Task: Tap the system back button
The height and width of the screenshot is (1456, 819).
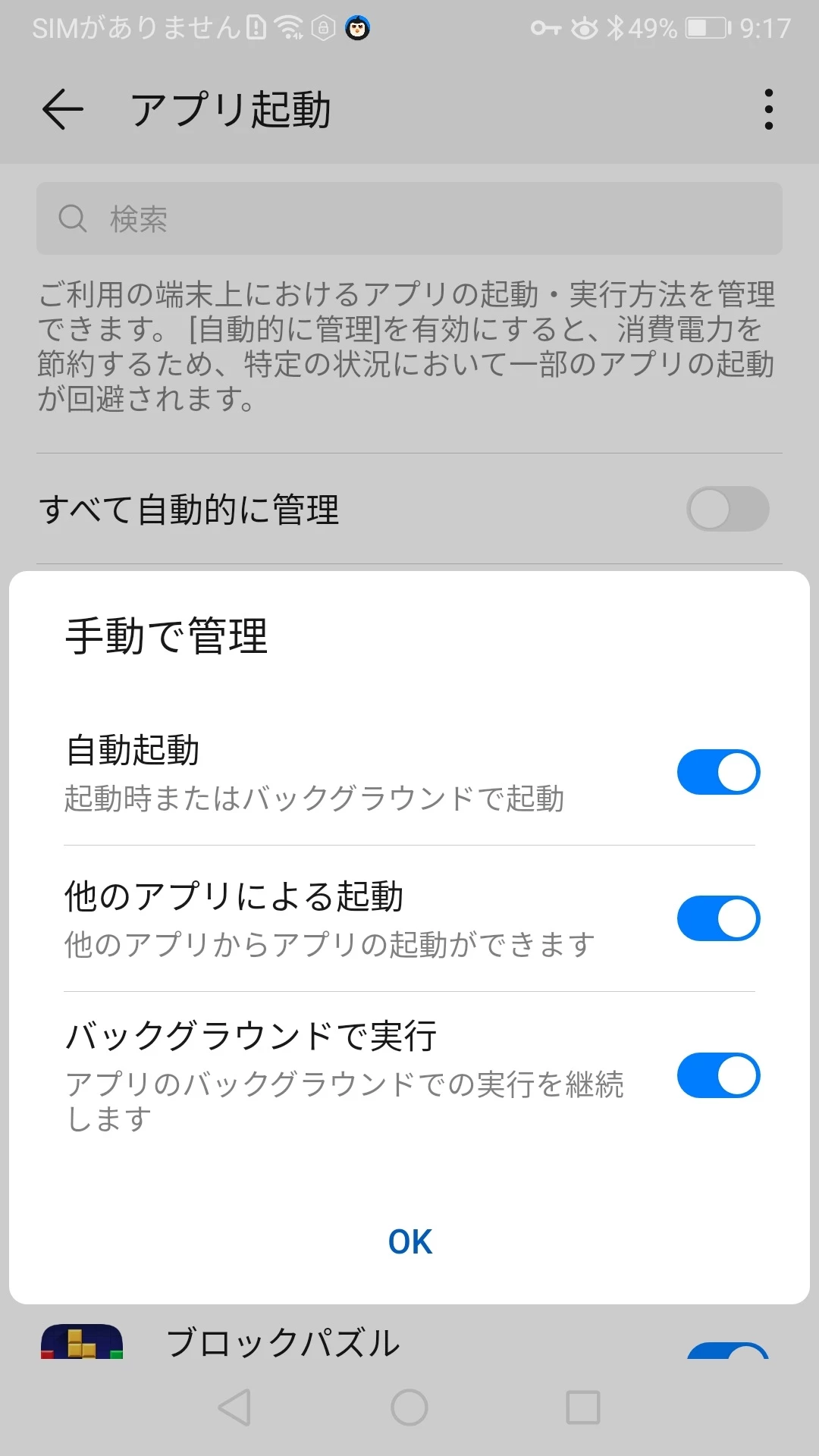Action: (235, 1407)
